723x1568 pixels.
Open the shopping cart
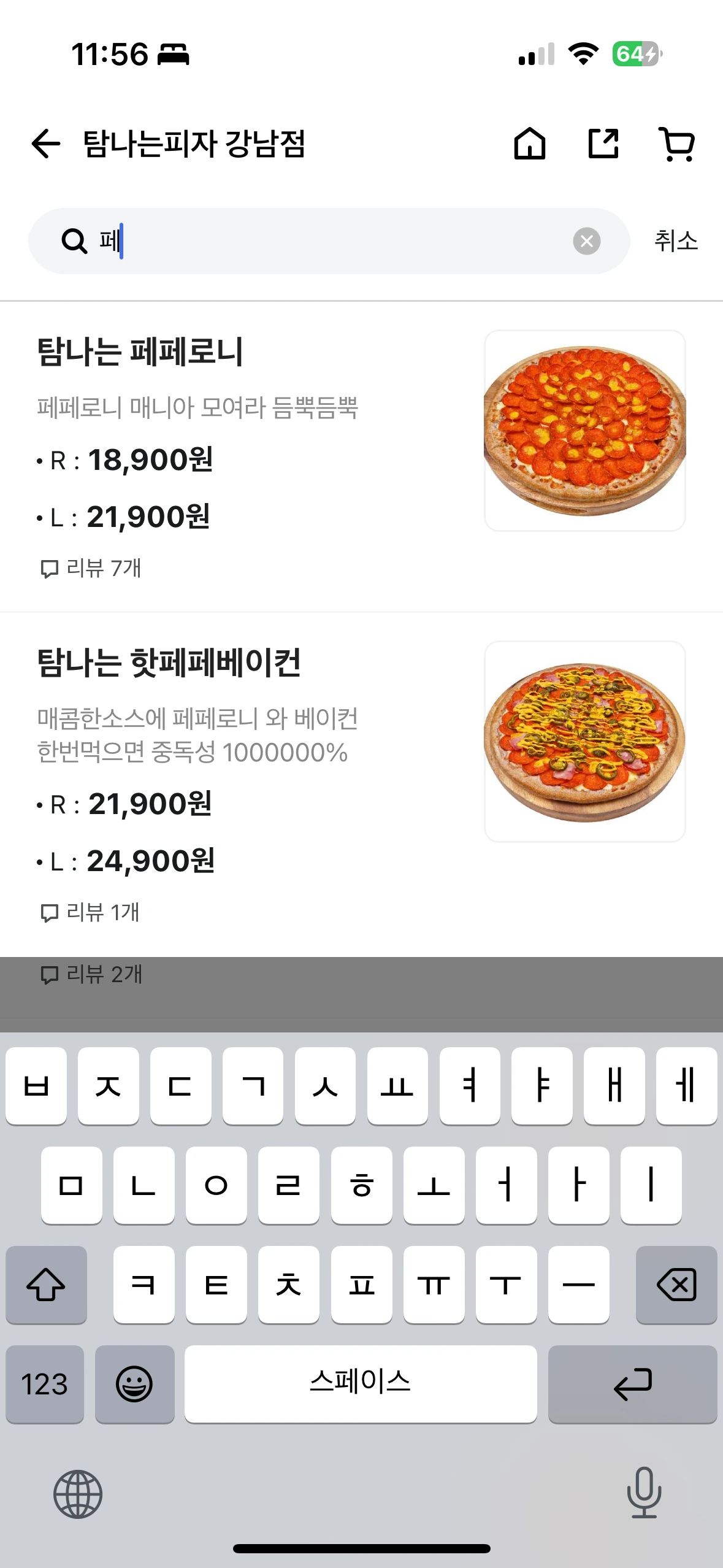[677, 144]
